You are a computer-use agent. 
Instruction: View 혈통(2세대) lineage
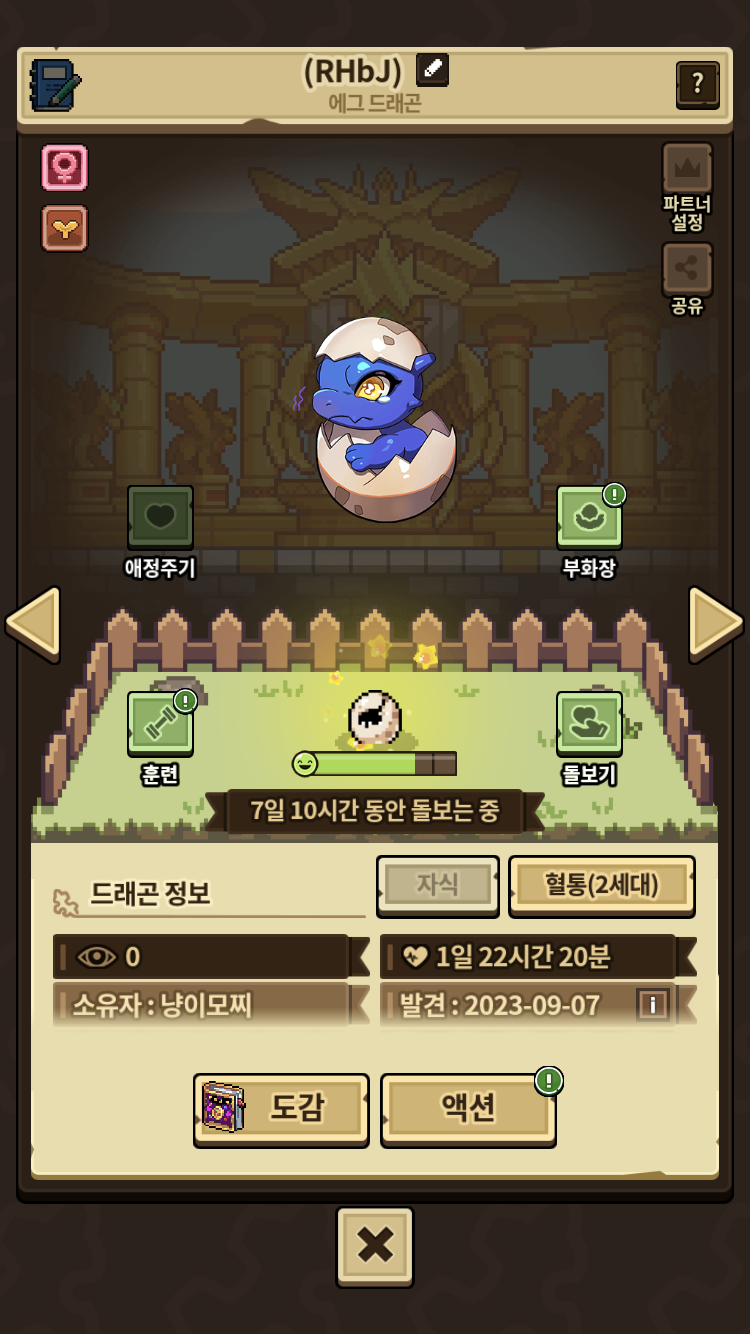(601, 885)
